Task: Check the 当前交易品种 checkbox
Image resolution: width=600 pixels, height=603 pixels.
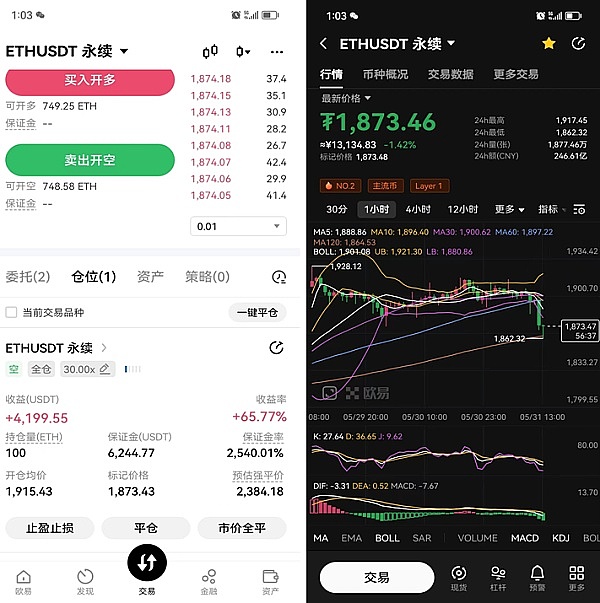Action: (x=11, y=312)
